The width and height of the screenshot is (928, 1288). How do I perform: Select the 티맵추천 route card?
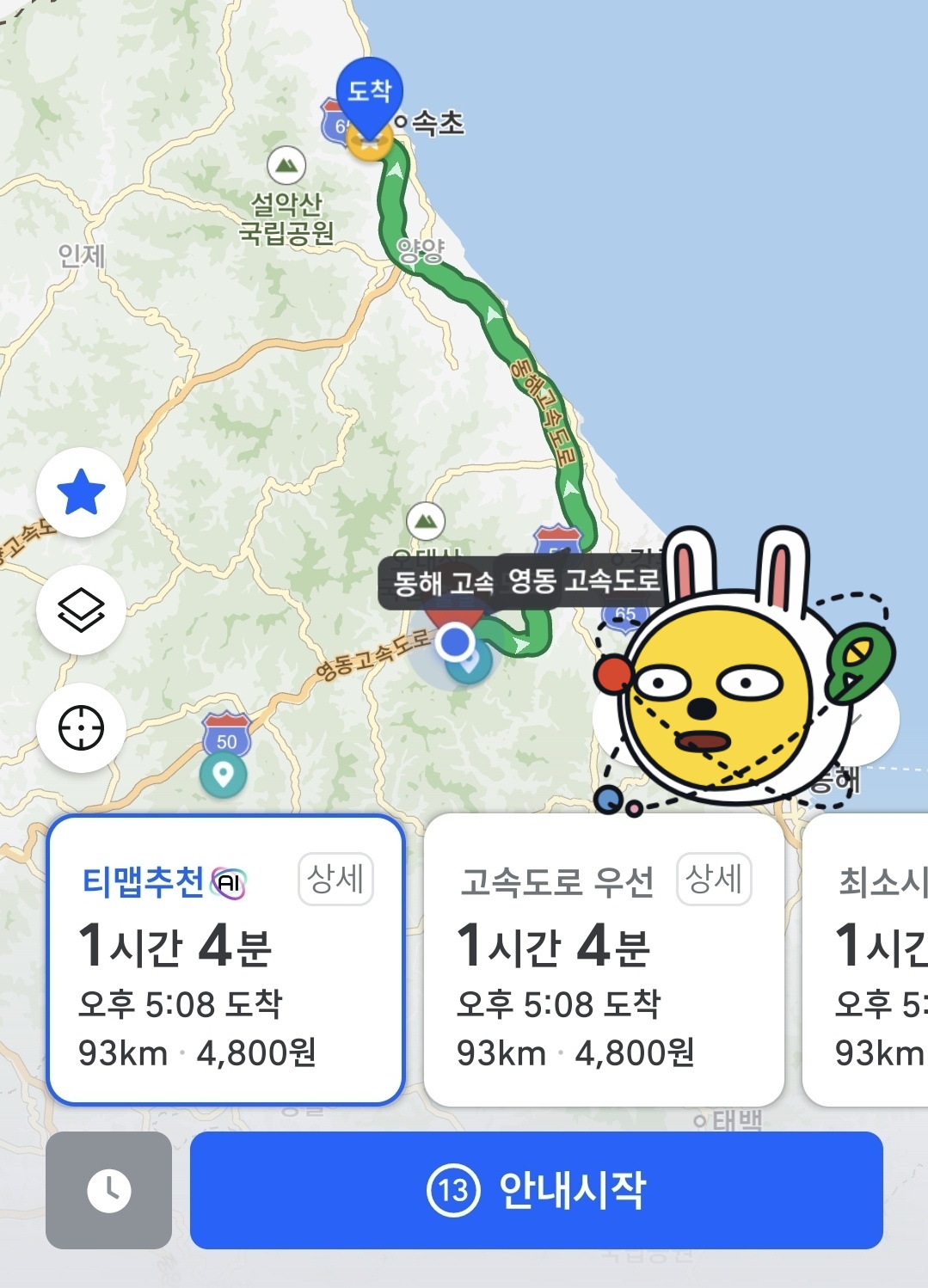(225, 989)
